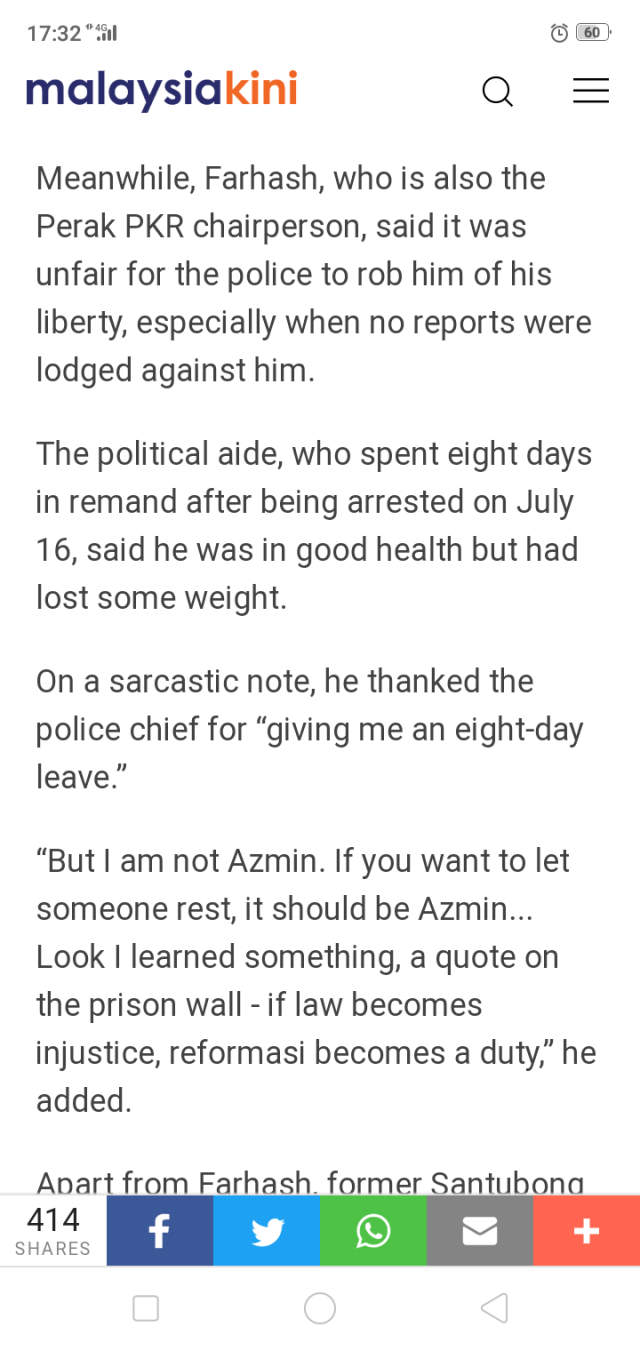This screenshot has width=640, height=1351.
Task: Open the hamburger menu
Action: point(590,91)
